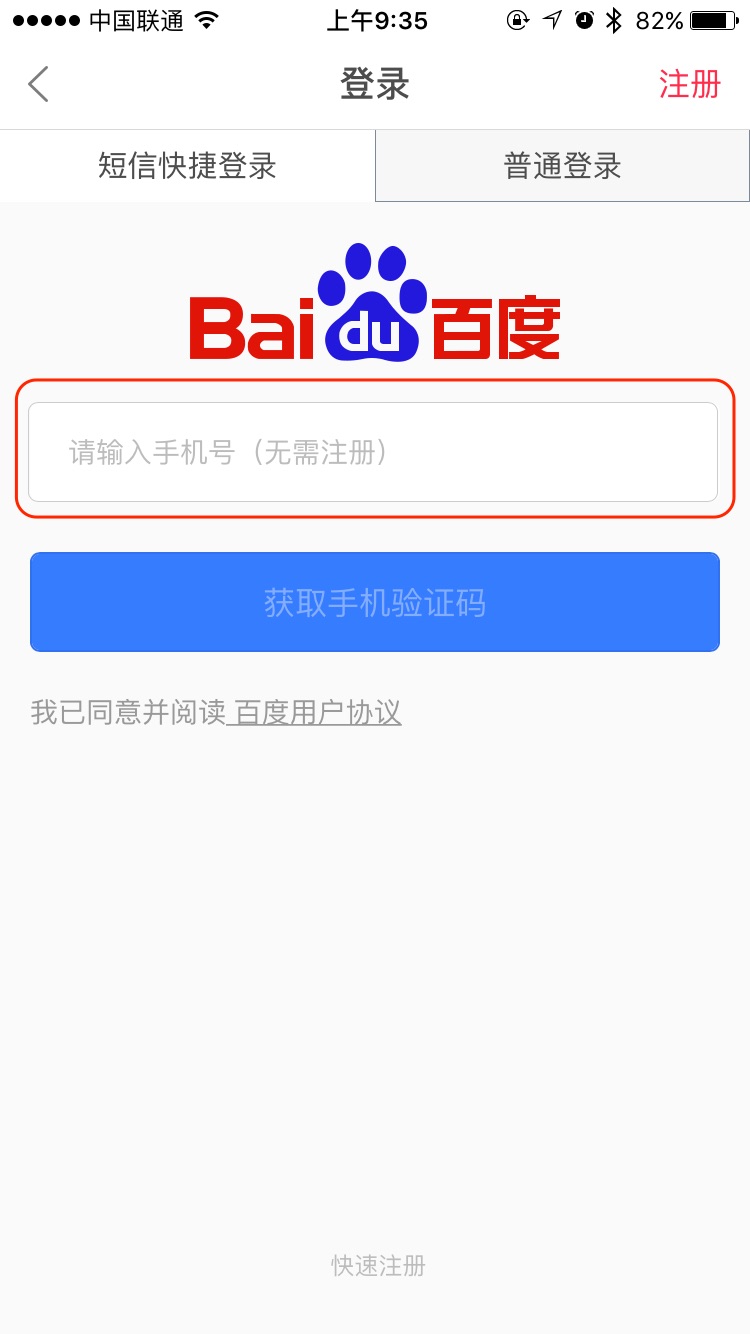Tap 获取手机验证码 button
750x1334 pixels.
[x=375, y=603]
